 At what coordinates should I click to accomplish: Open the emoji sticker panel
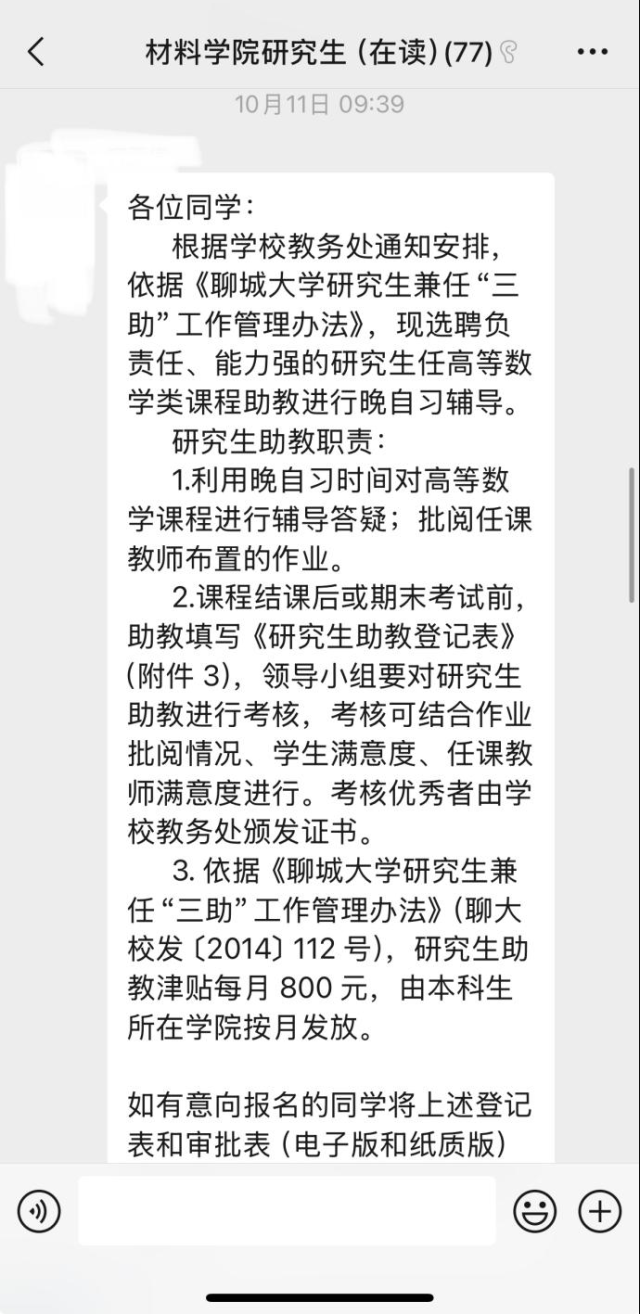(535, 1211)
